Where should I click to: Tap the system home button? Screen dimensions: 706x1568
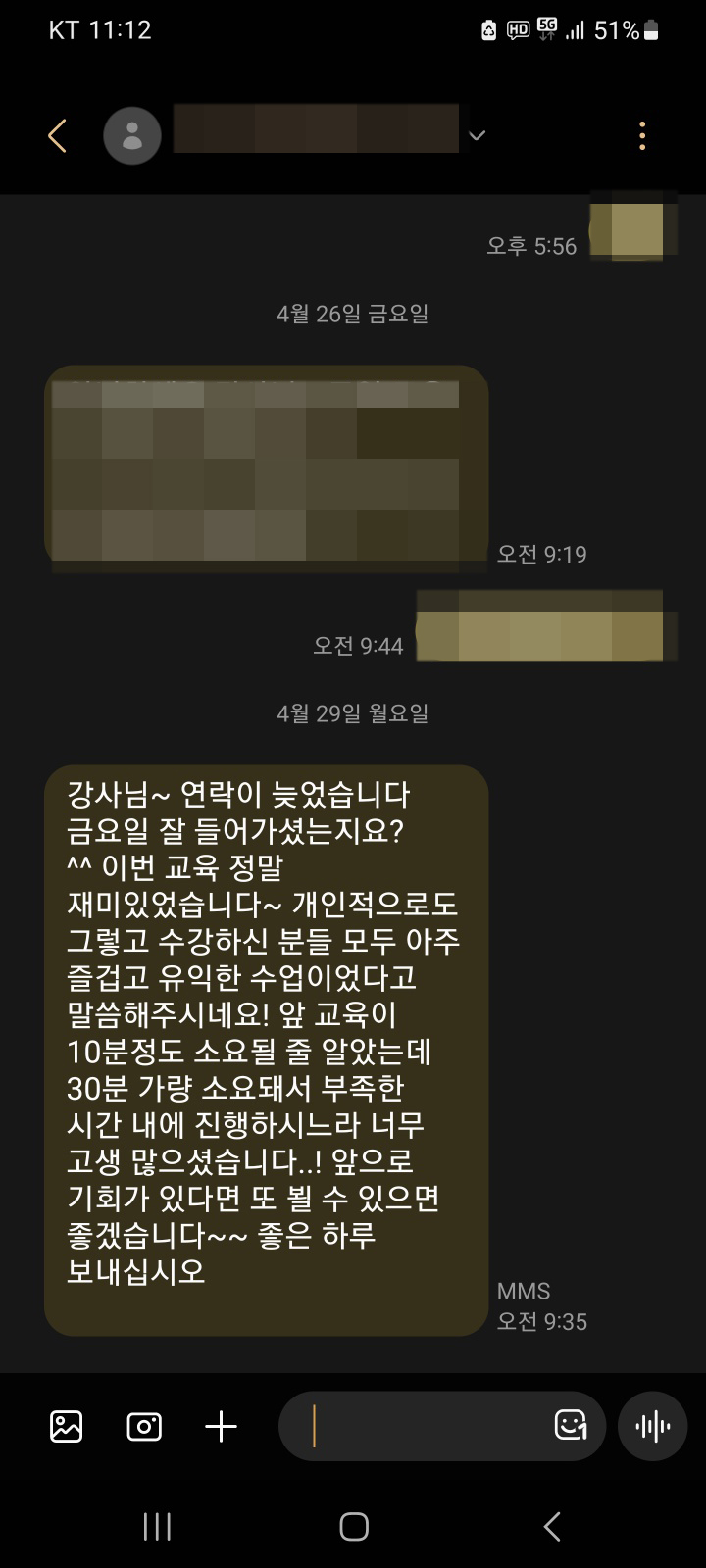tap(353, 1526)
